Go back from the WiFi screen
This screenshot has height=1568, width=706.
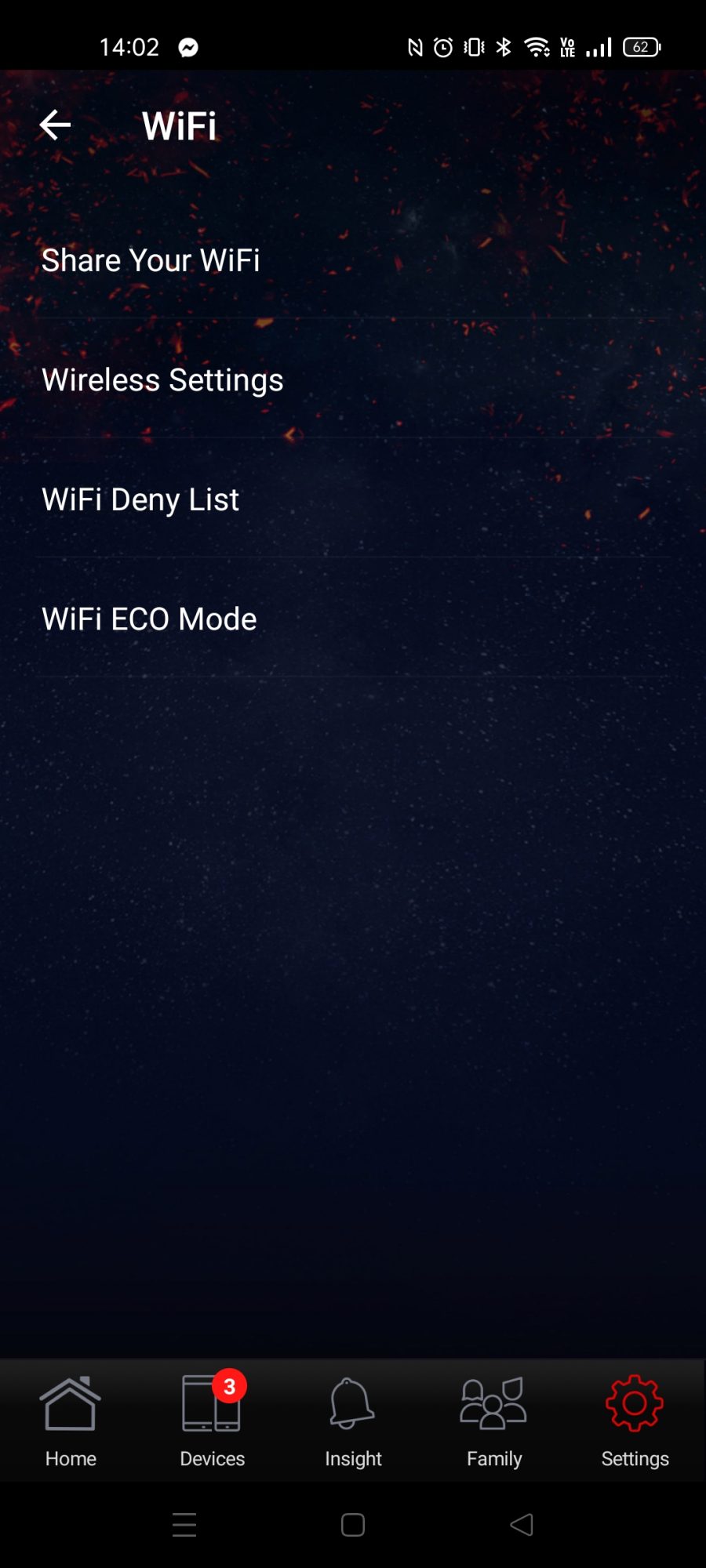click(55, 125)
